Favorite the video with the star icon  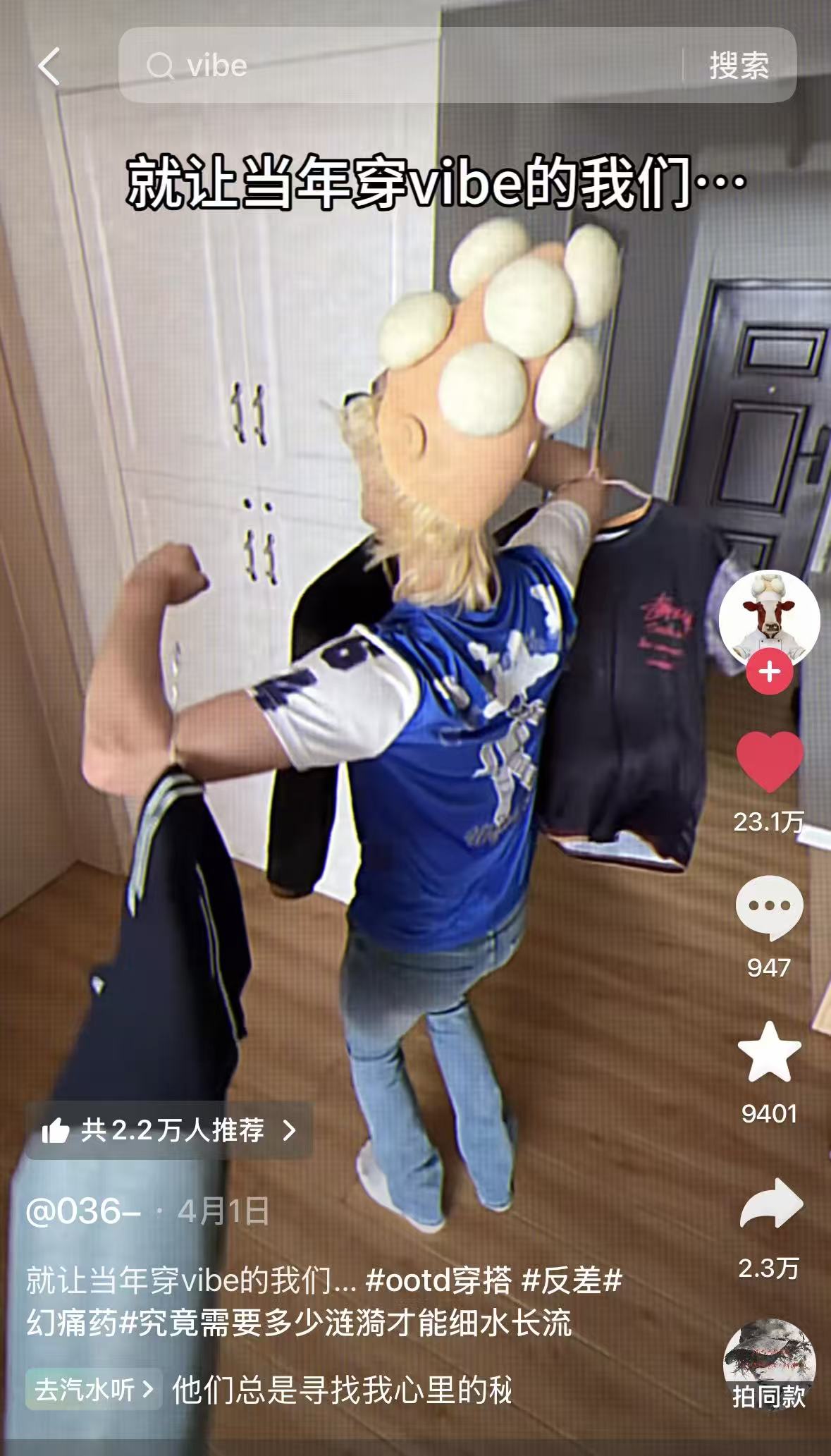click(769, 1053)
